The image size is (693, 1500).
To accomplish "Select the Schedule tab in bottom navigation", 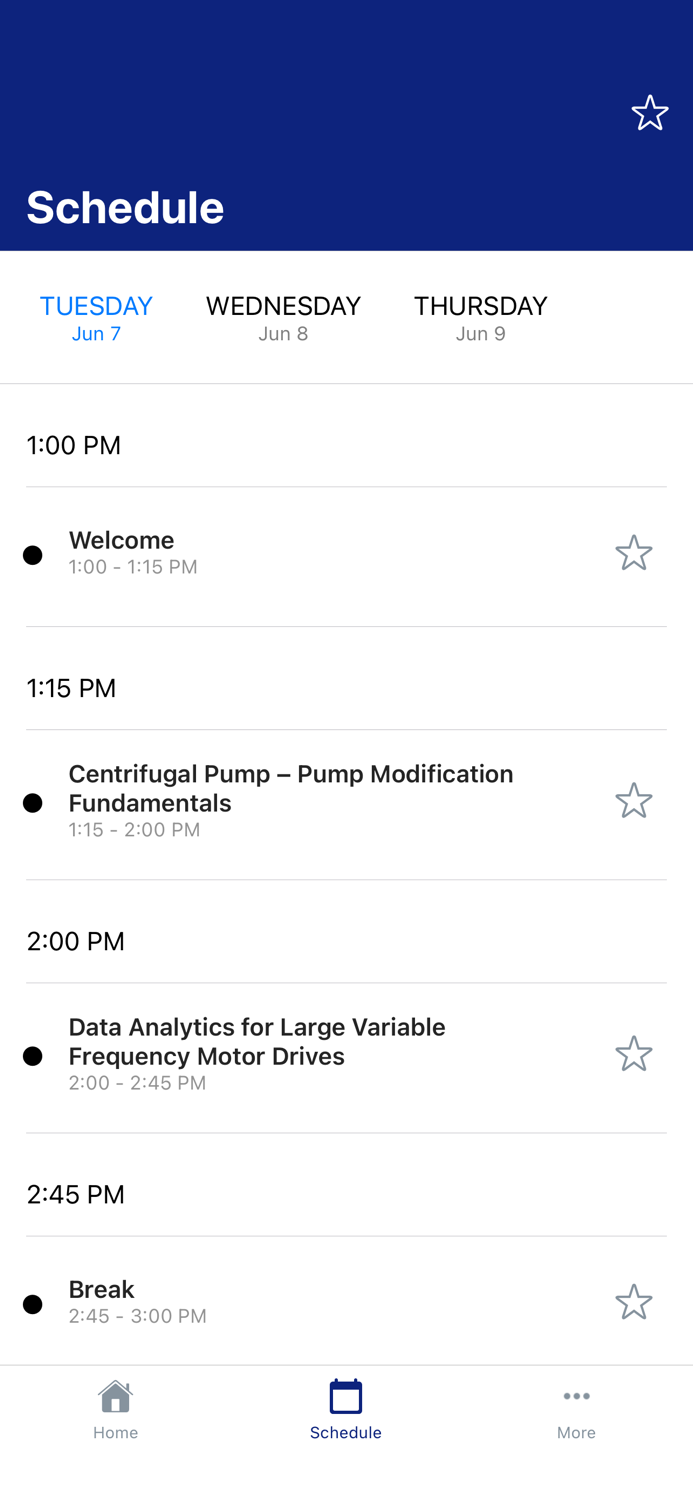I will 346,1410.
